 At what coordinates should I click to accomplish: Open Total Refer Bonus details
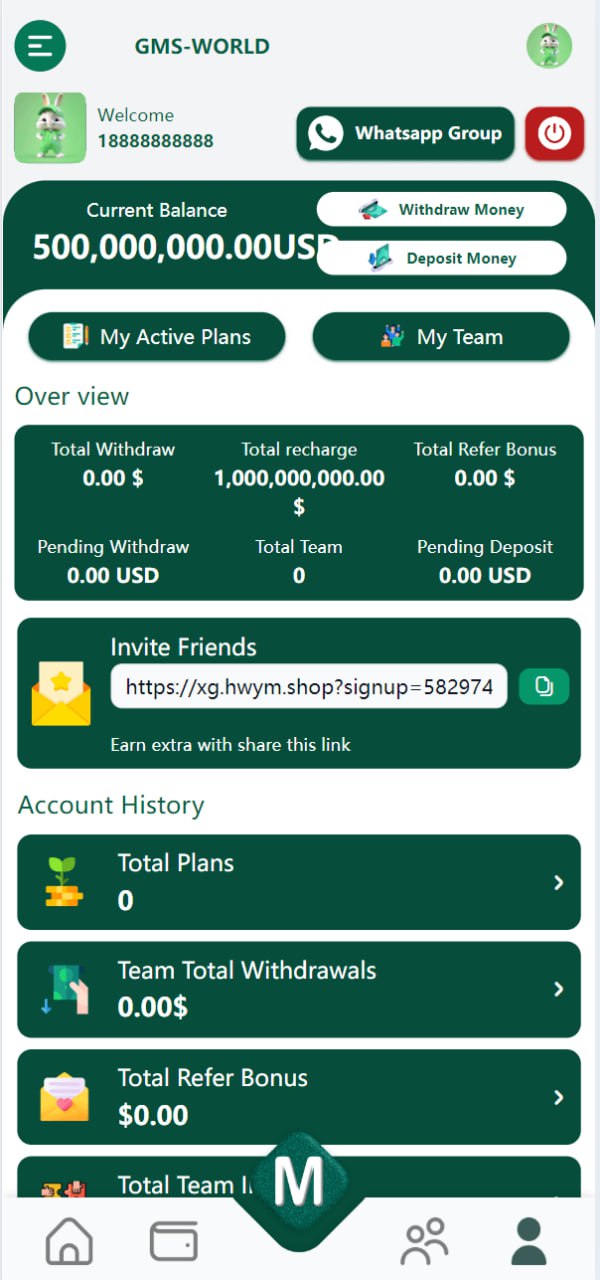tap(299, 1097)
